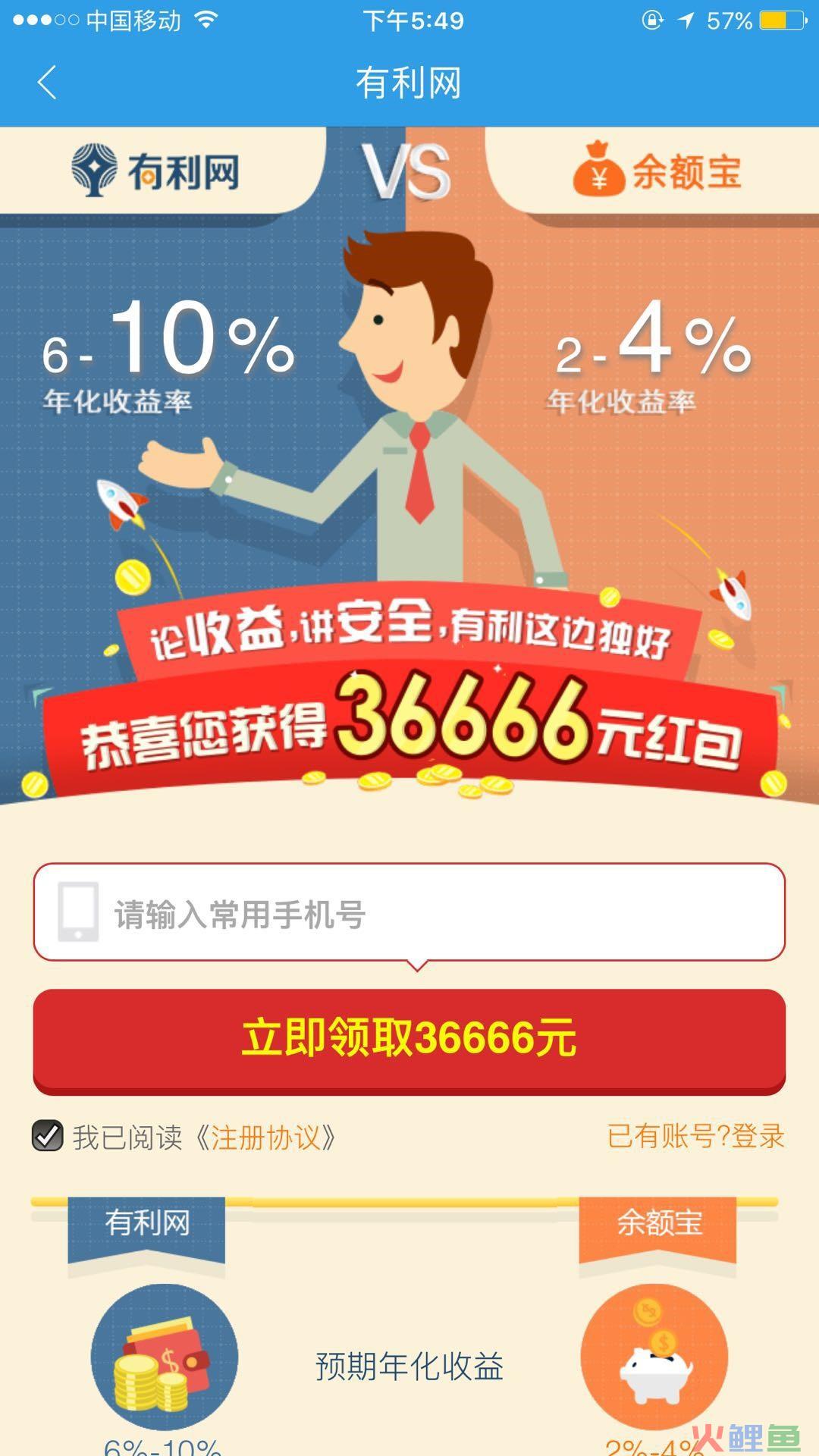819x1456 pixels.
Task: Uncheck the 我已阅读 agreement checkbox
Action: 48,1136
